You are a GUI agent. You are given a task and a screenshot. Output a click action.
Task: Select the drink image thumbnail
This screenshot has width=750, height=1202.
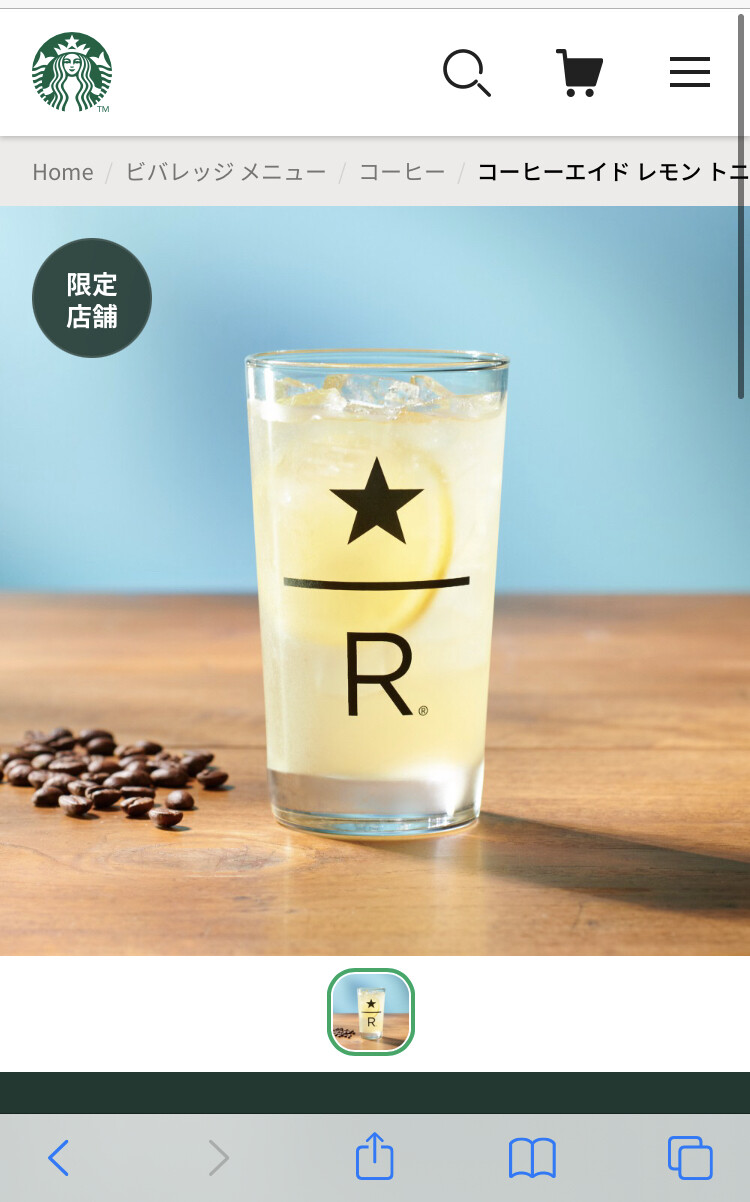371,1011
